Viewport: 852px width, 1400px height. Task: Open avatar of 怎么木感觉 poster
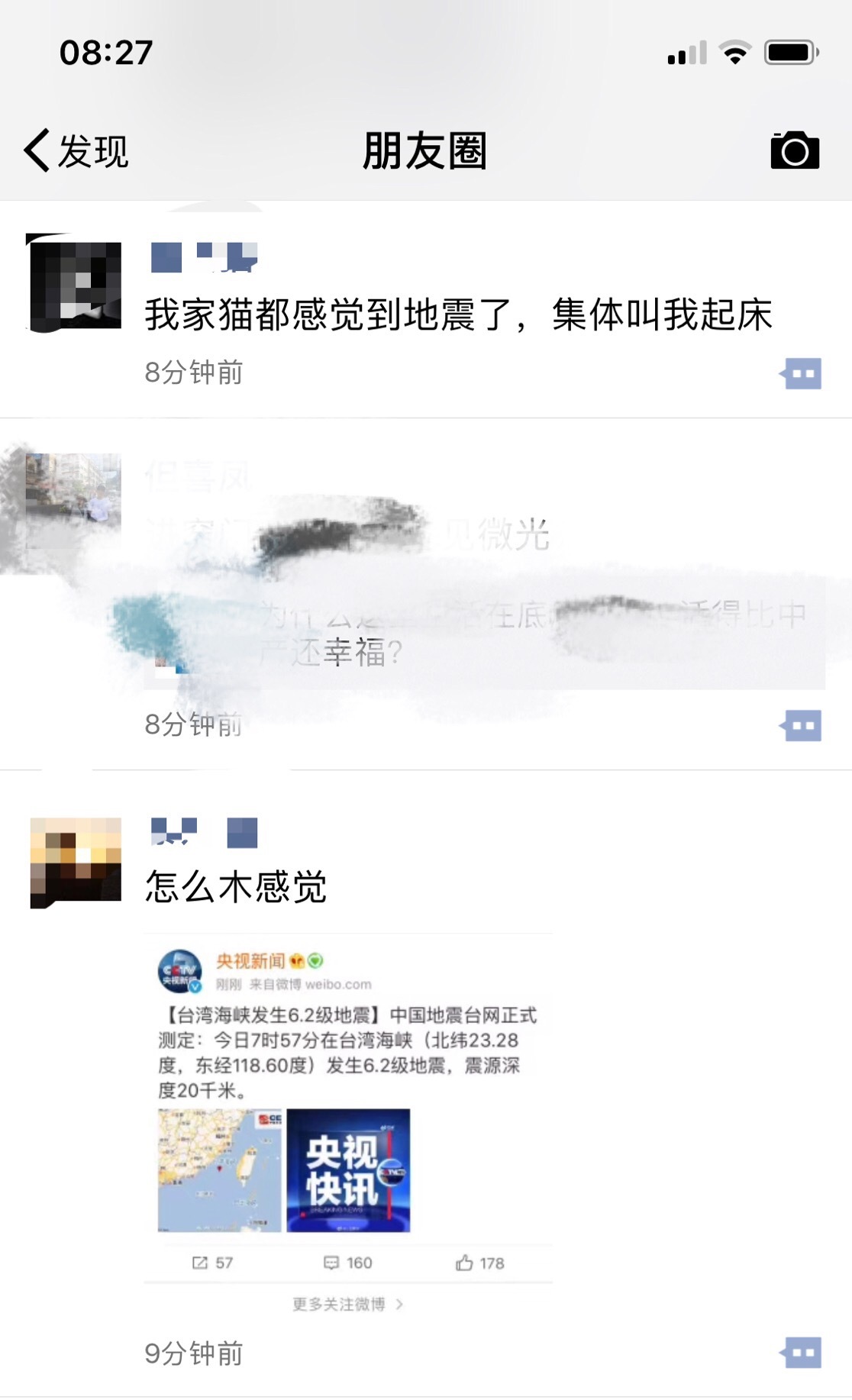click(75, 863)
